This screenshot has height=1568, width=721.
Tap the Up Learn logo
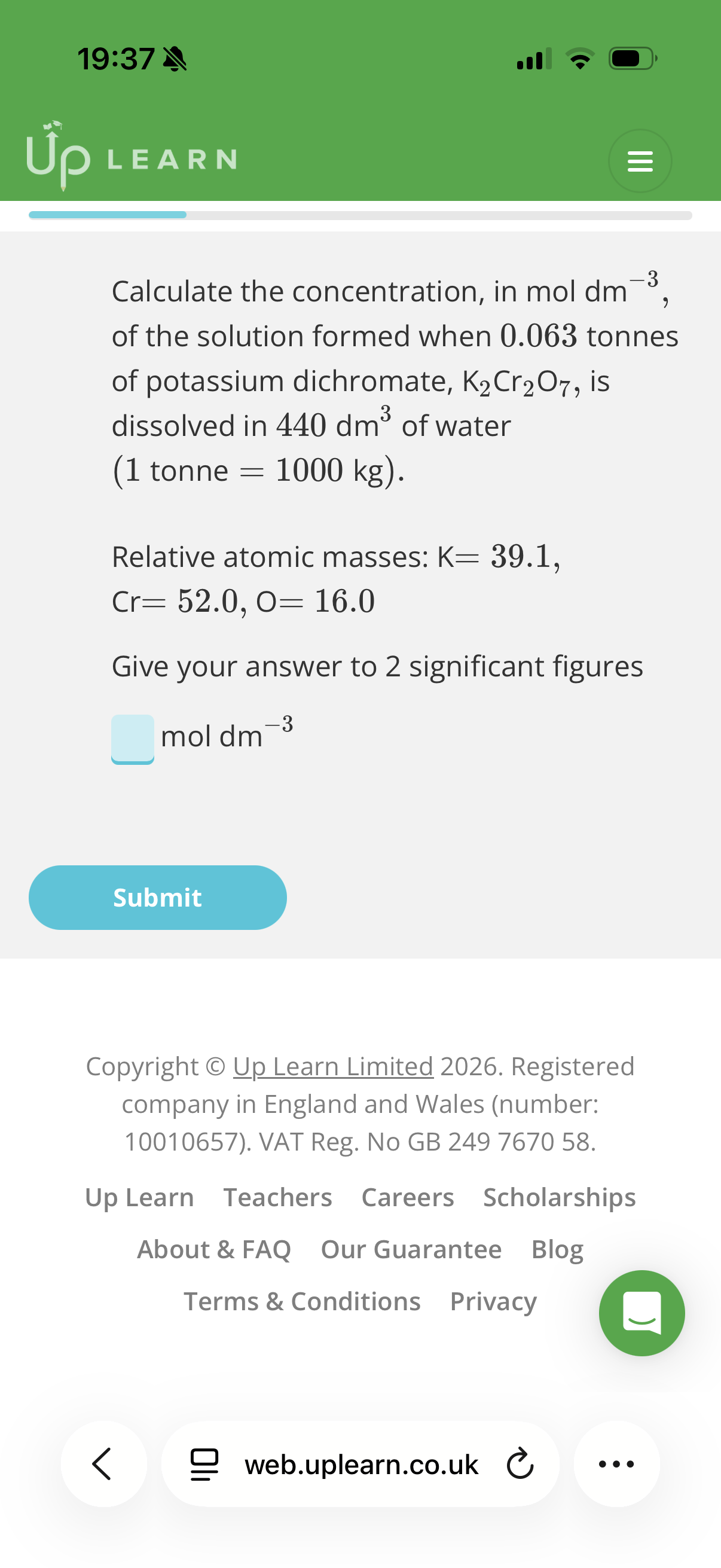[131, 157]
